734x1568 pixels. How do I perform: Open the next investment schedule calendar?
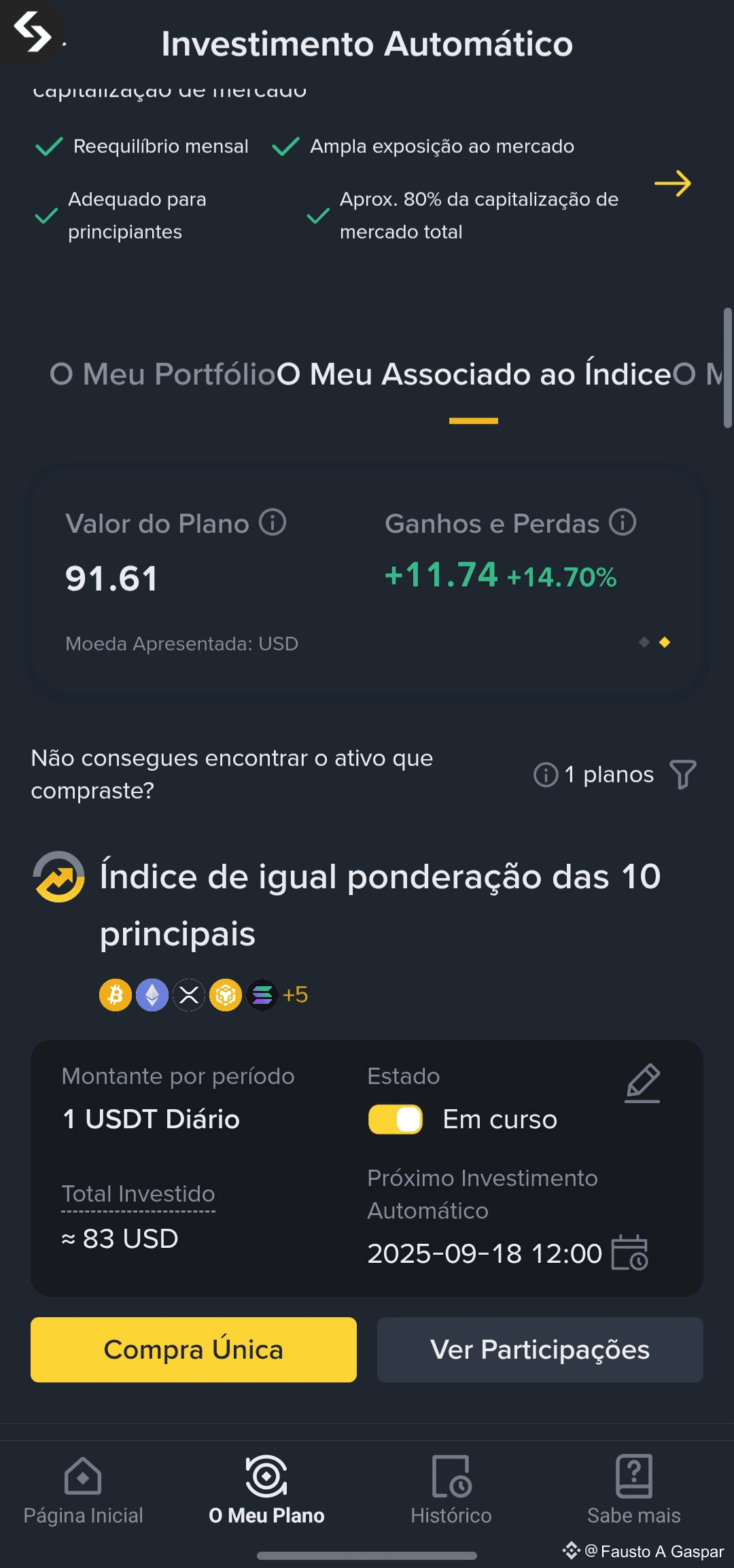(x=629, y=1253)
